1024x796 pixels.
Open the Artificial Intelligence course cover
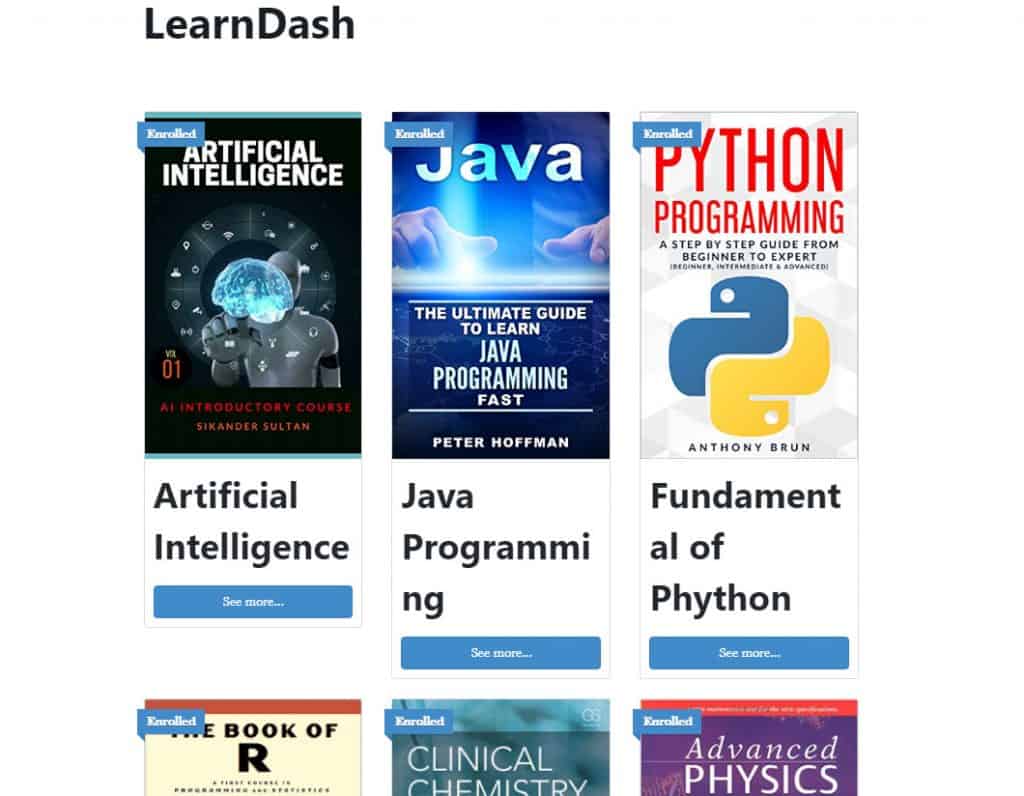253,285
